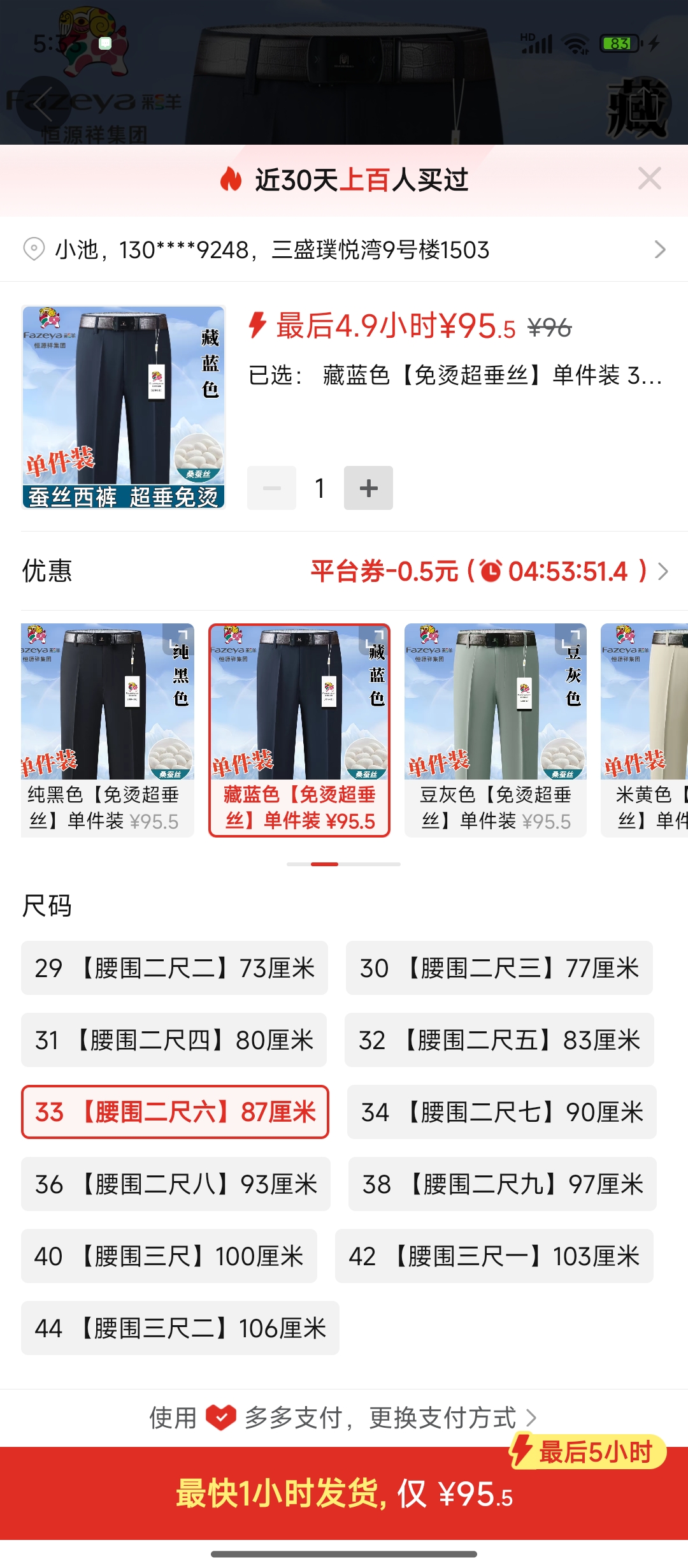Select size 32 腰围二尺五 83厘米

(499, 1040)
